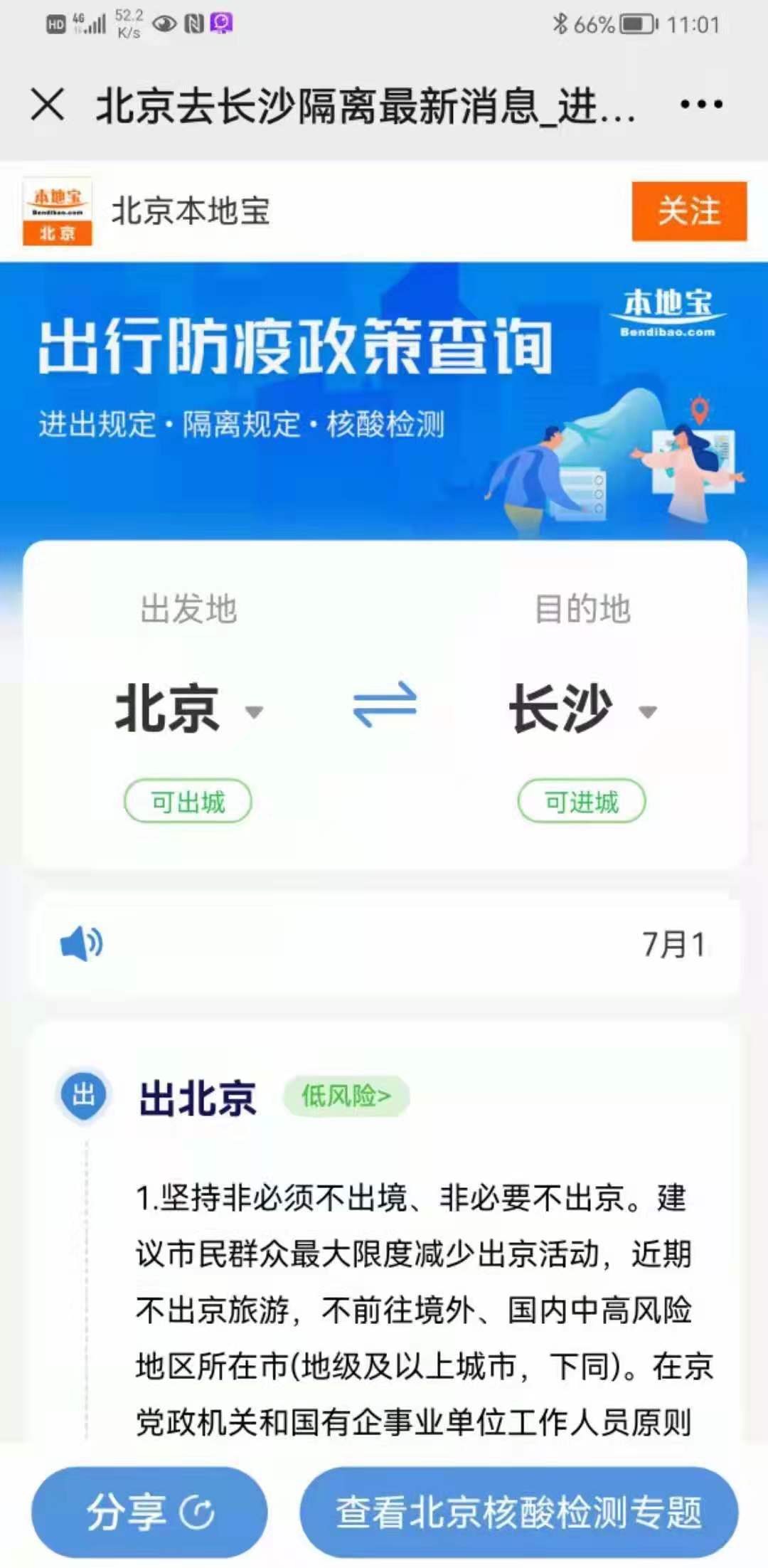Image resolution: width=768 pixels, height=1568 pixels.
Task: Share this page with 分享 button
Action: 149,1512
